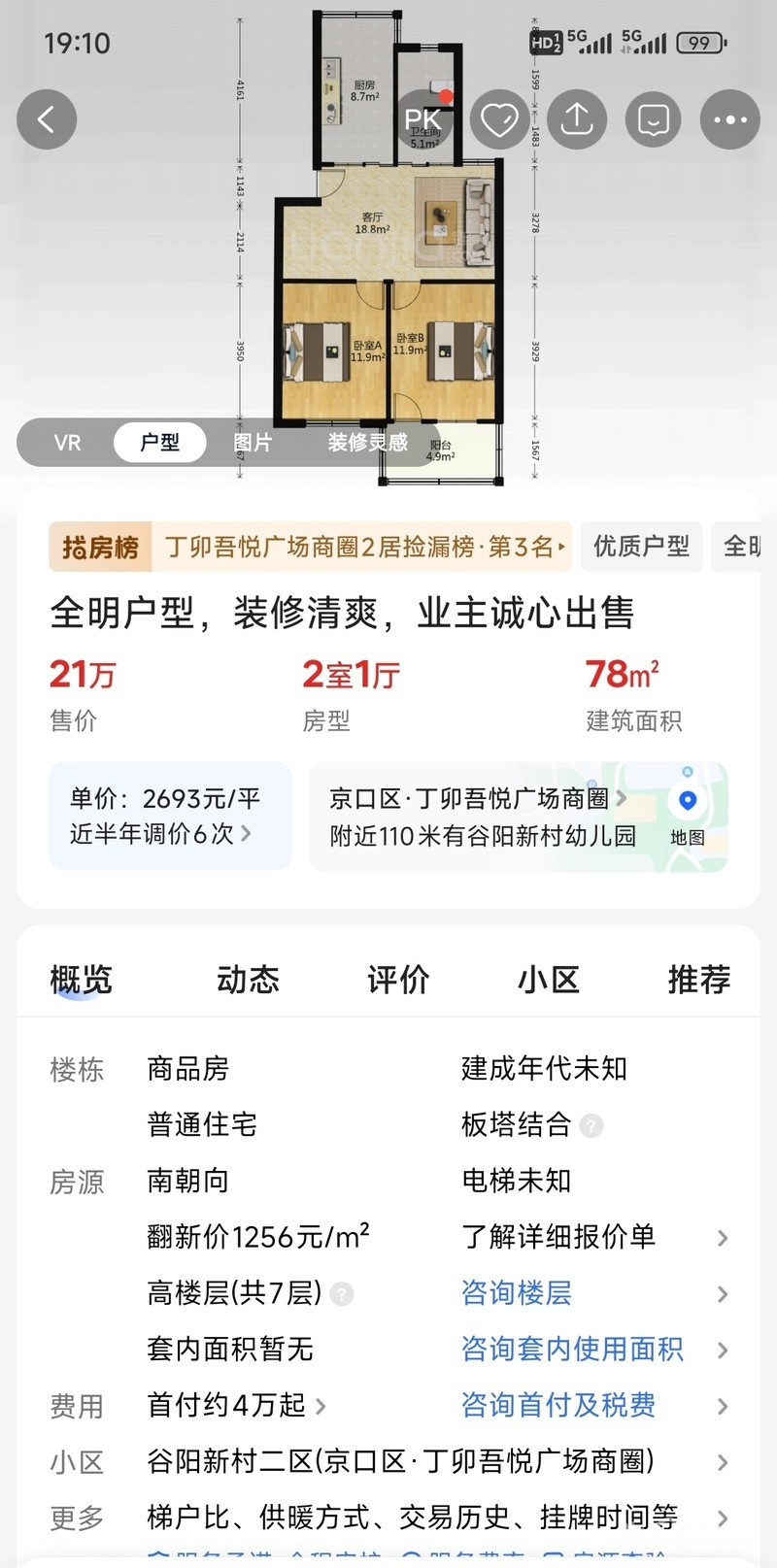The width and height of the screenshot is (777, 1568).
Task: Switch to the 动态 section tab
Action: coord(248,979)
